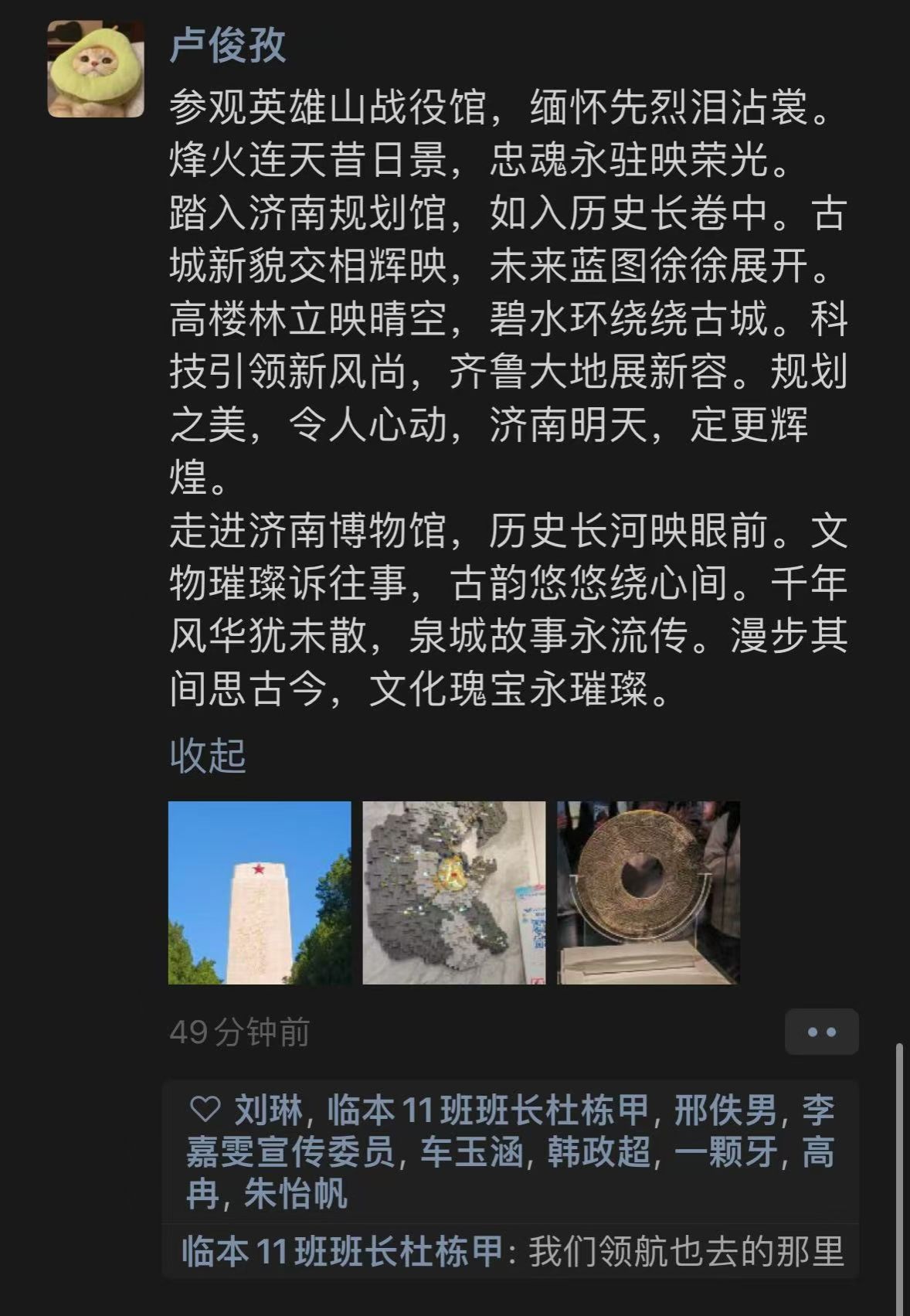Open the round jade disc photo
The image size is (910, 1316).
click(x=648, y=893)
